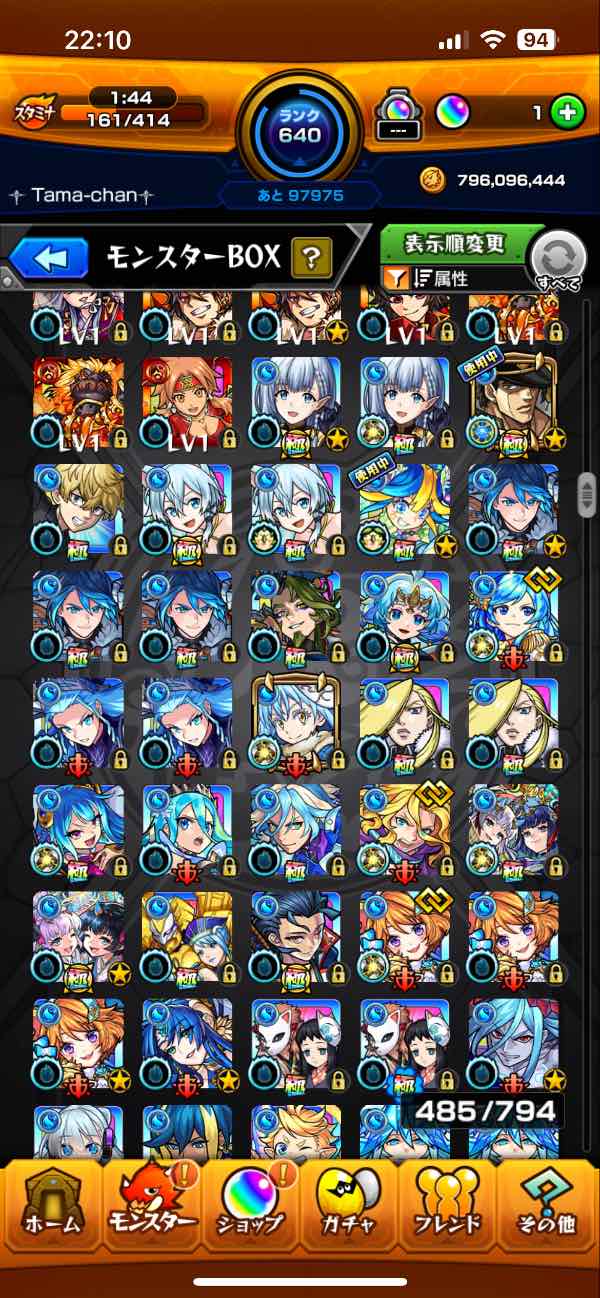Image resolution: width=600 pixels, height=1298 pixels.
Task: Add orbs with the green plus button
Action: [x=567, y=113]
